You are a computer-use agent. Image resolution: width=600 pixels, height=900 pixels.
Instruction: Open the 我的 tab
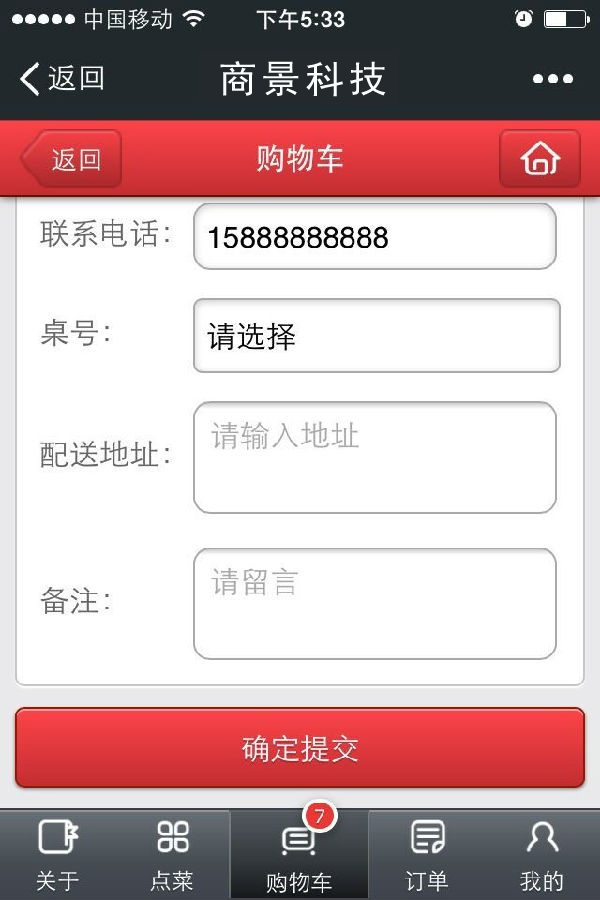542,855
